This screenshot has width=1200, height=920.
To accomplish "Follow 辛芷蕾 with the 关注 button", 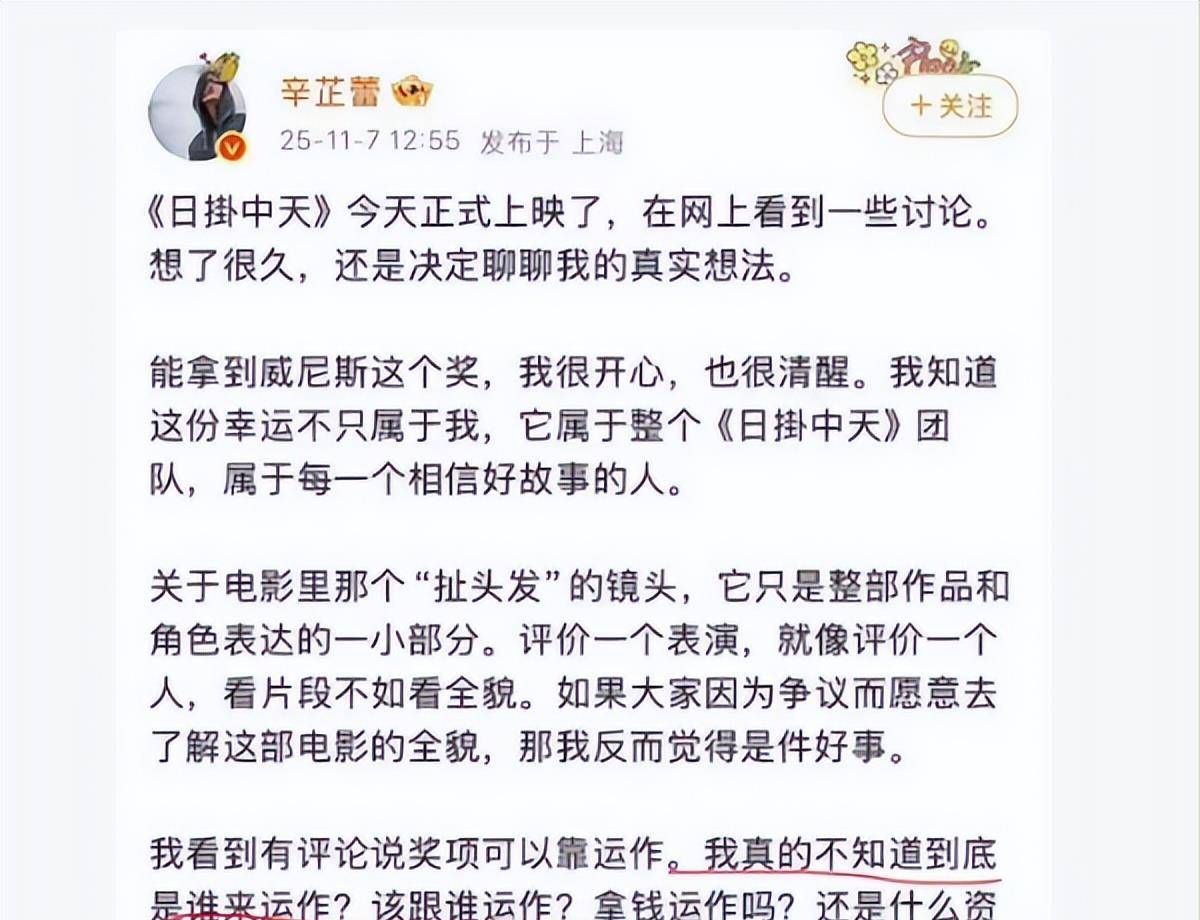I will click(x=950, y=105).
